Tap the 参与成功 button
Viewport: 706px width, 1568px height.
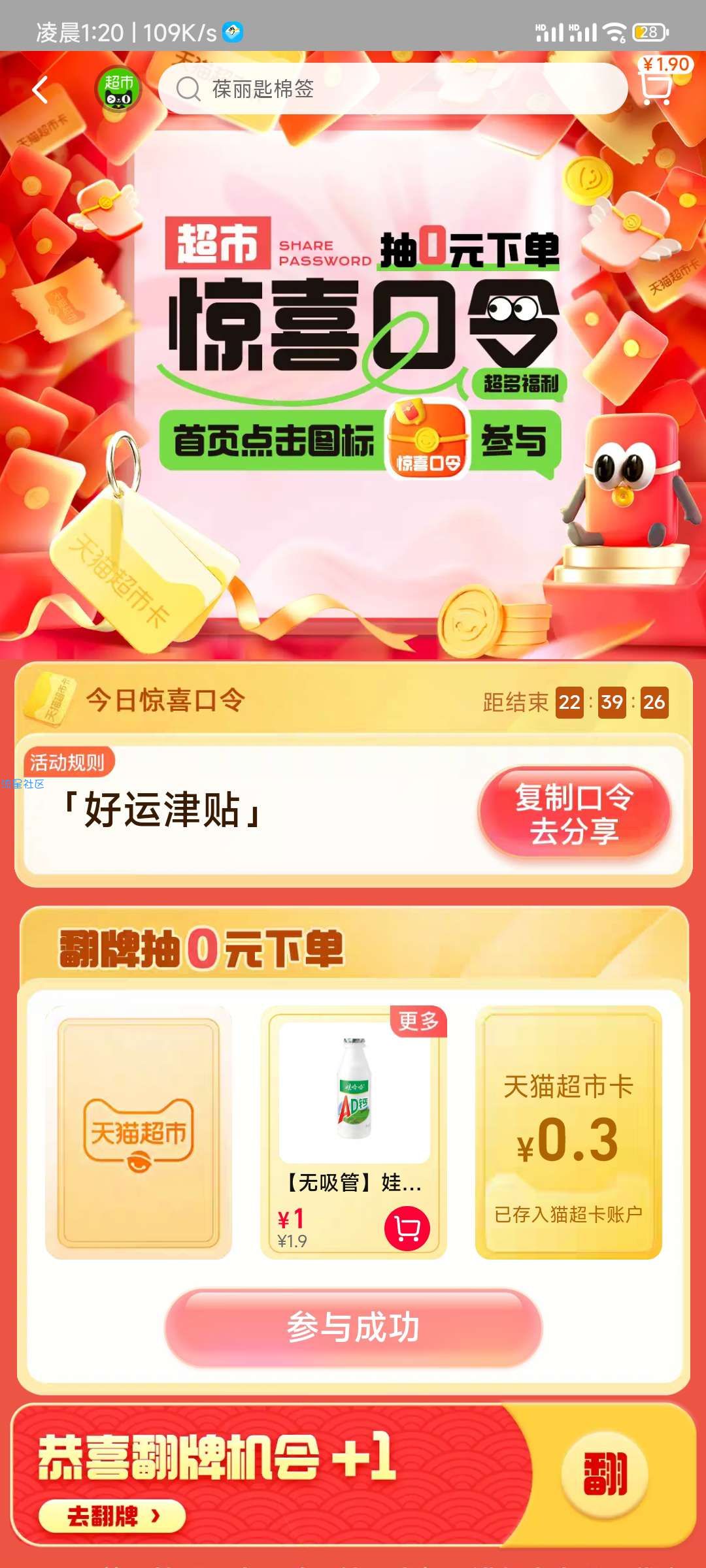(x=354, y=1327)
